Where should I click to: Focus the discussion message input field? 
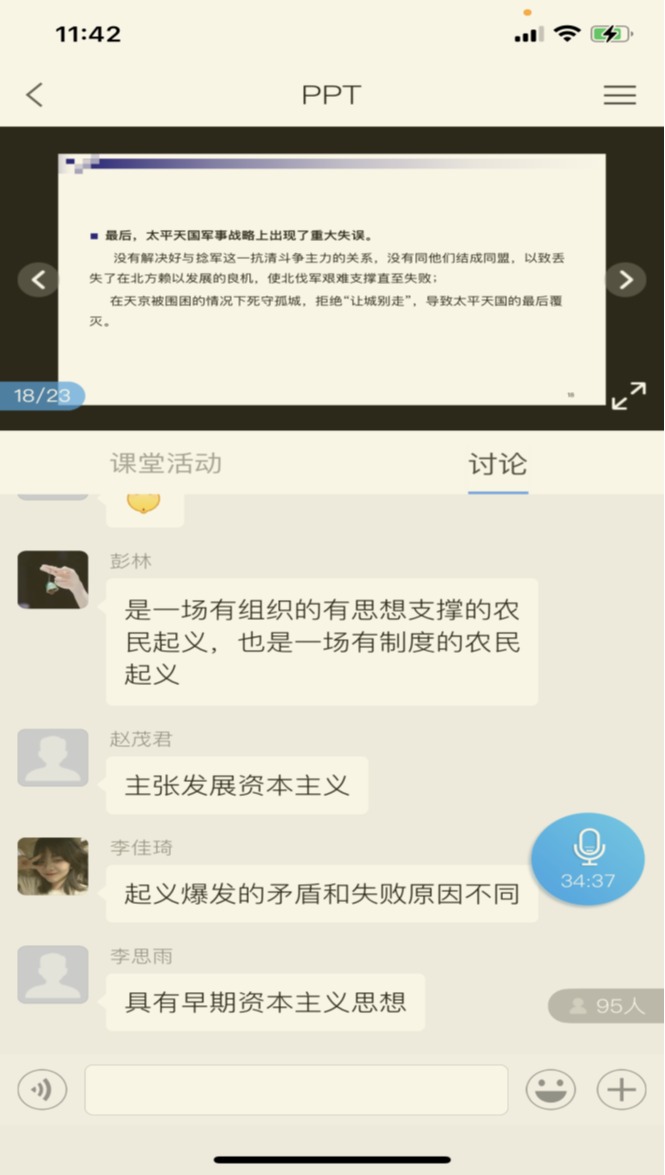tap(296, 1089)
